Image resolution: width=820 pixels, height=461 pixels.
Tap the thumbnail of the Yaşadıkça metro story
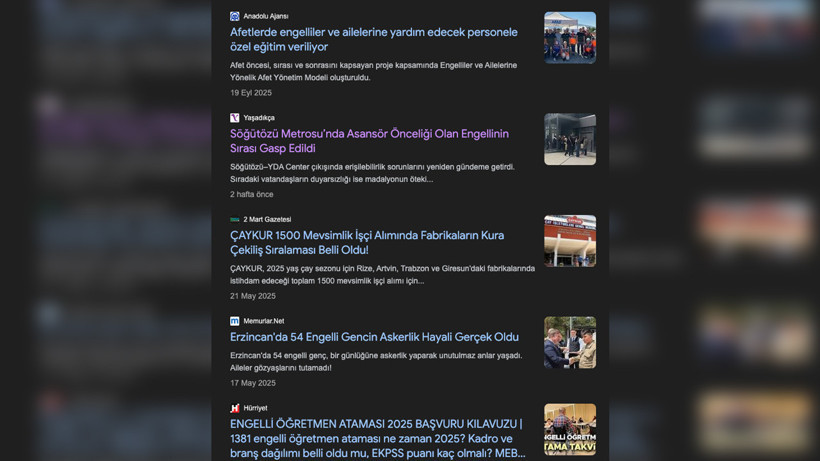[x=570, y=139]
